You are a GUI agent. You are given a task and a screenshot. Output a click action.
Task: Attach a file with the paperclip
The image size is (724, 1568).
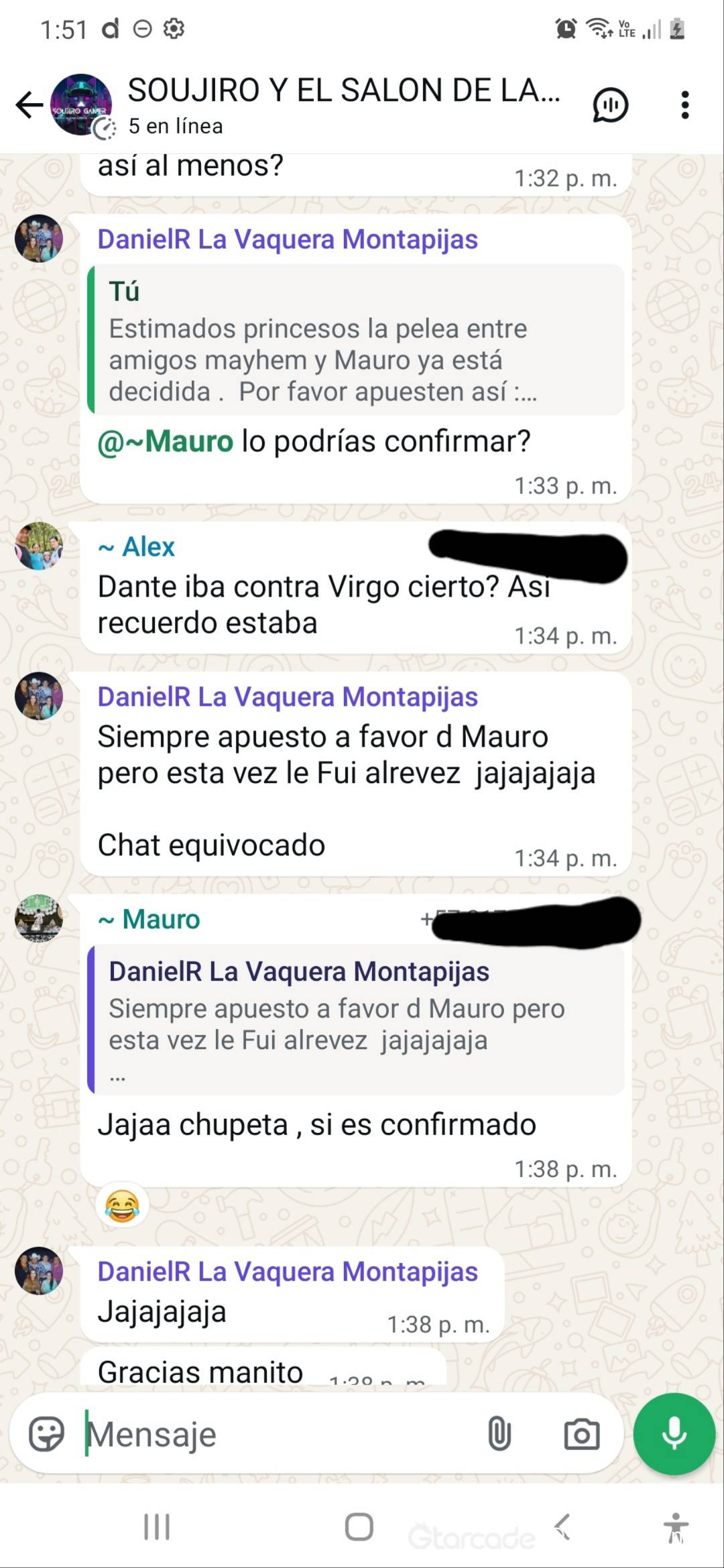click(x=499, y=1435)
